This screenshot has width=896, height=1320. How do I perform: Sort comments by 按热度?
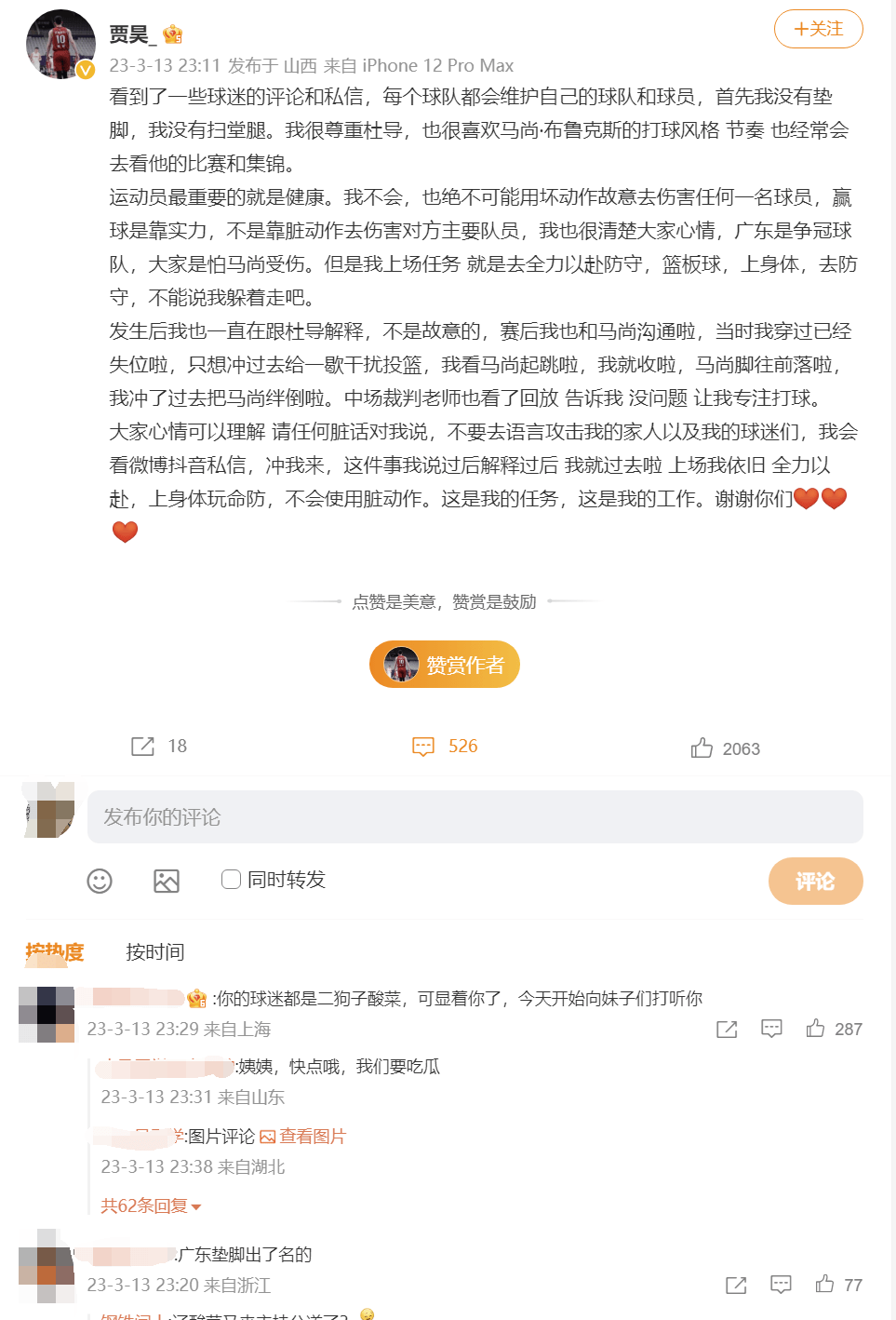click(55, 952)
